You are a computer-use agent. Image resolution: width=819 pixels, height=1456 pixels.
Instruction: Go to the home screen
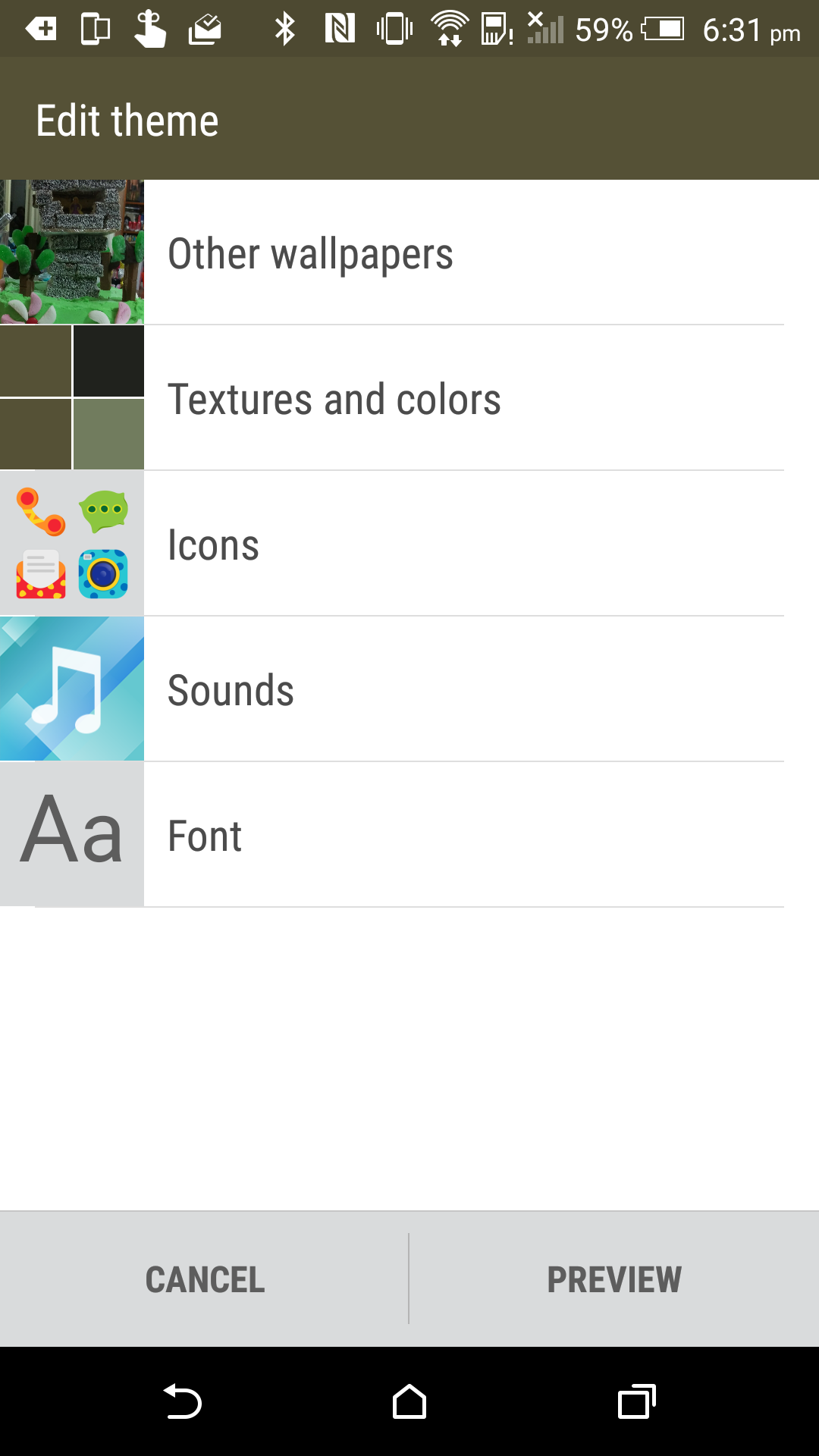409,1401
